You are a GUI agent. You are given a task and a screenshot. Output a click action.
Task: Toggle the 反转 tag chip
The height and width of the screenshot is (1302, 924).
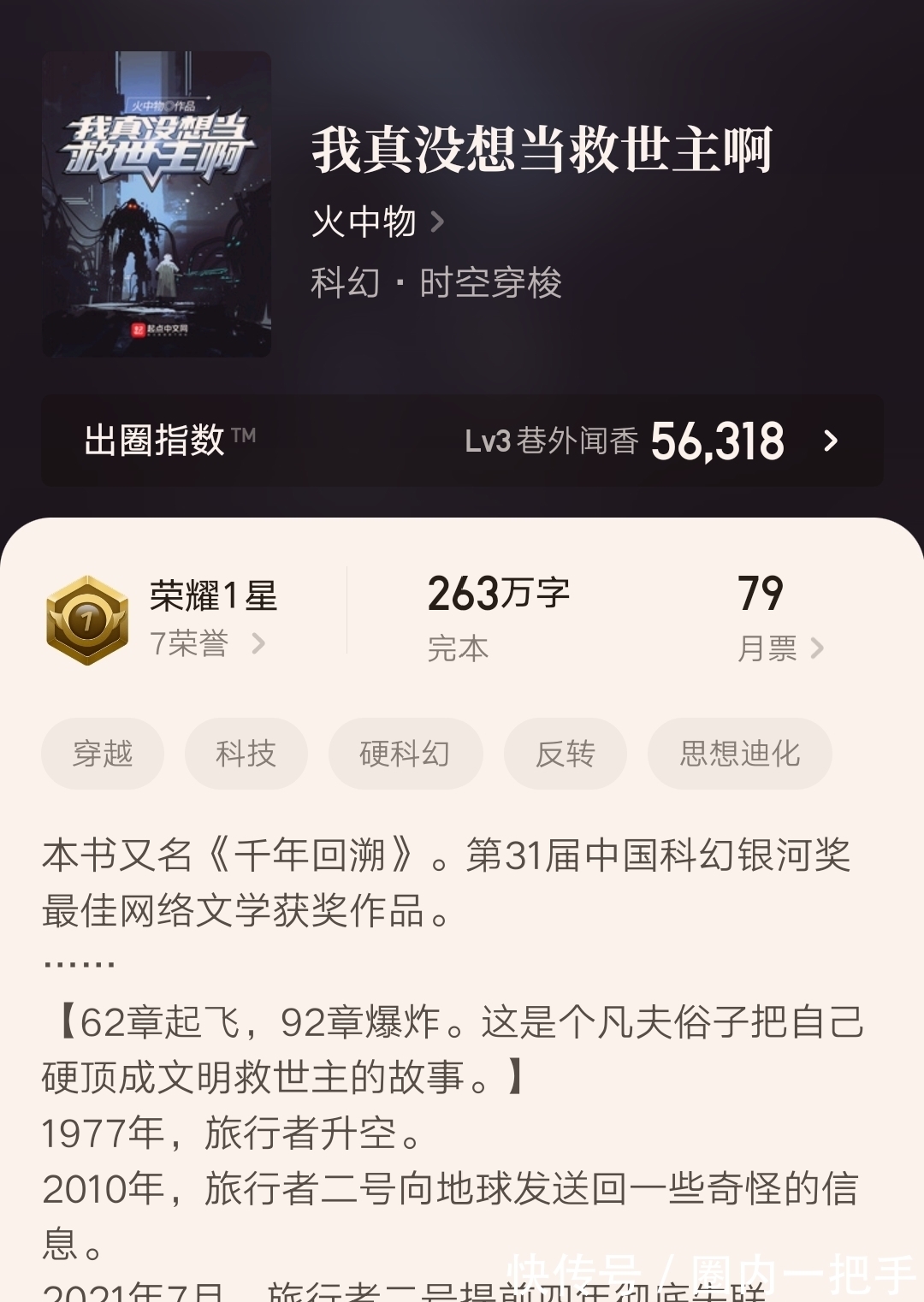tap(565, 753)
